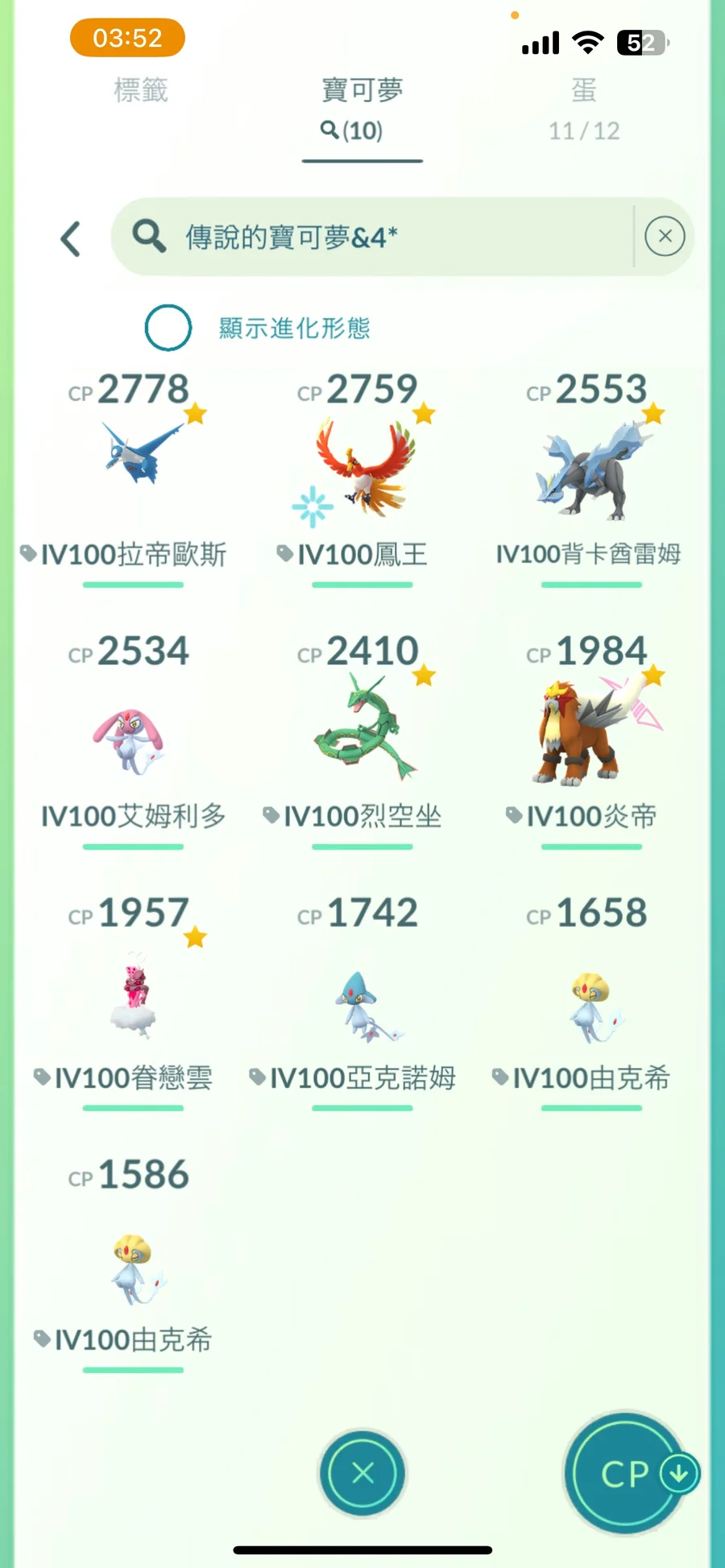This screenshot has width=725, height=1568.
Task: Go back using the left arrow
Action: click(71, 238)
